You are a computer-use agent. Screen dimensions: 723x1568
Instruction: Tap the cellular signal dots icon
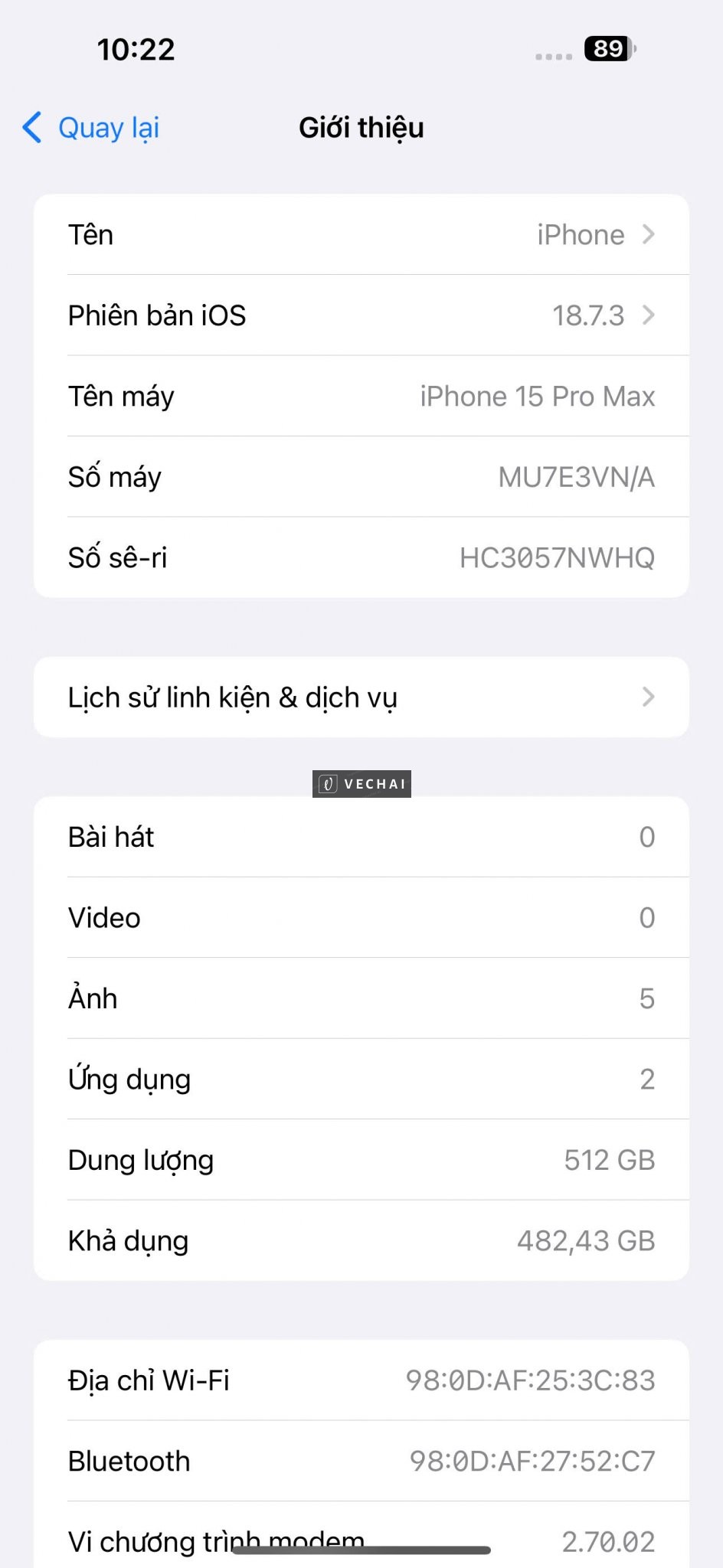(x=553, y=54)
